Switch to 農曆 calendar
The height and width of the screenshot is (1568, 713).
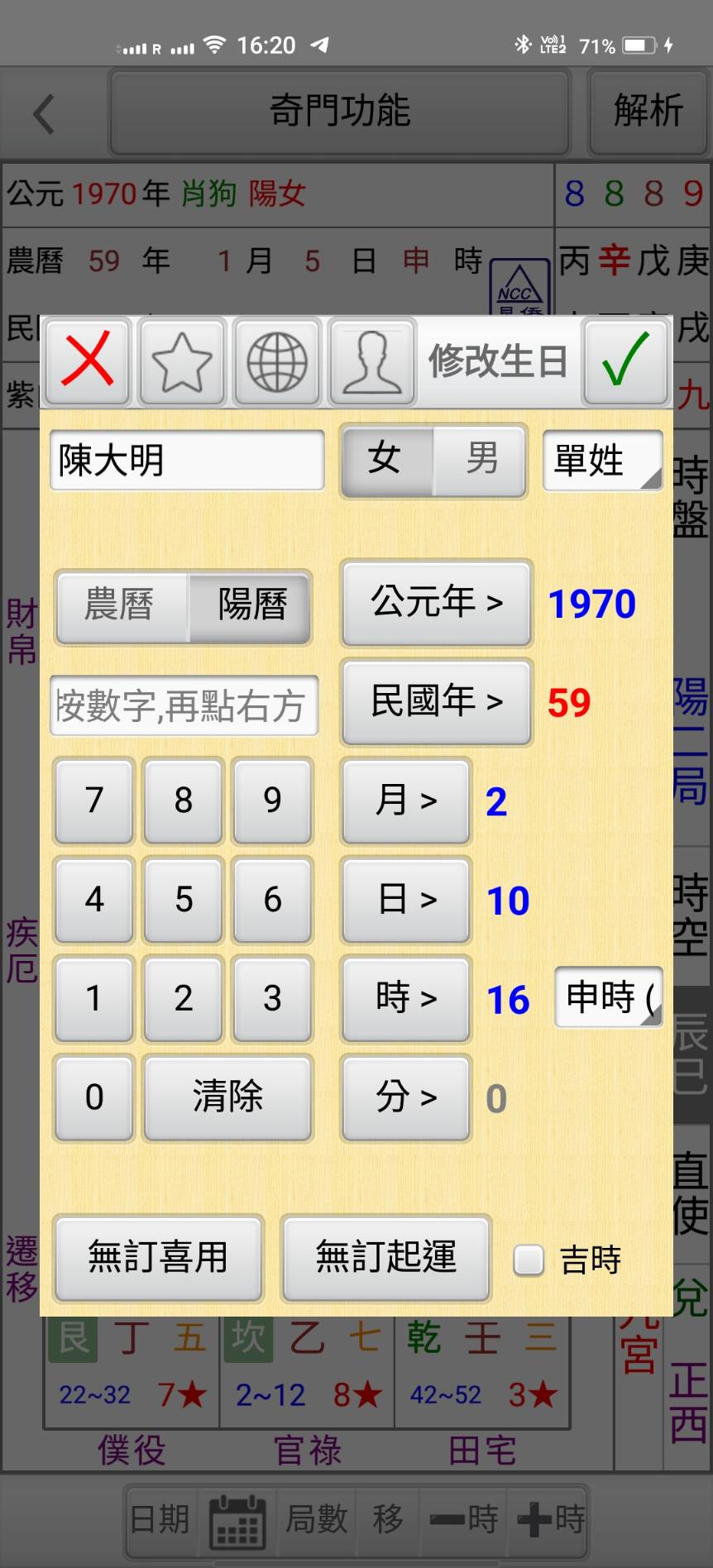click(121, 605)
